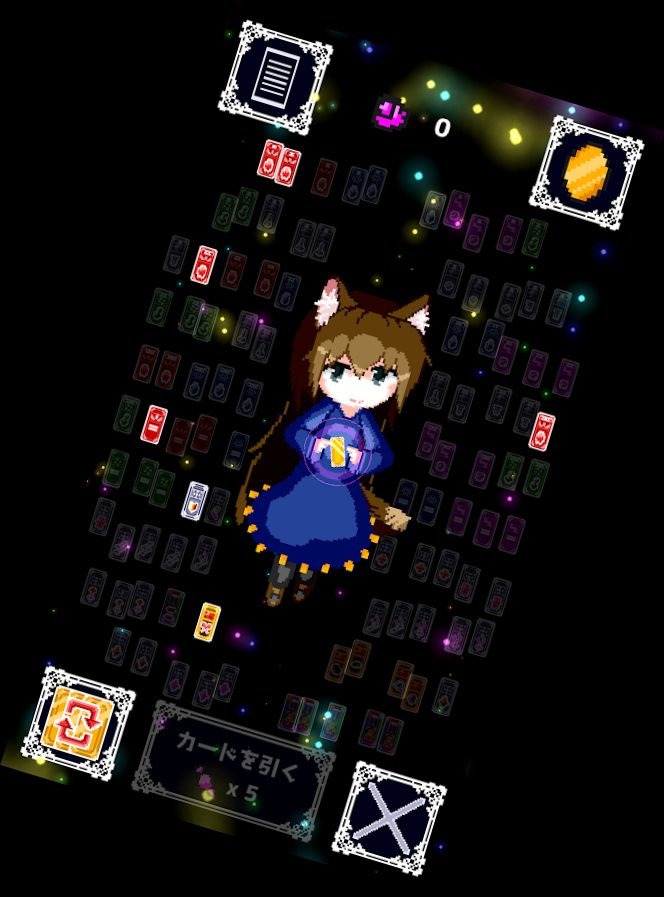Screen dimensions: 664x897
Task: Tap the orange swap card icon
Action: pos(78,722)
